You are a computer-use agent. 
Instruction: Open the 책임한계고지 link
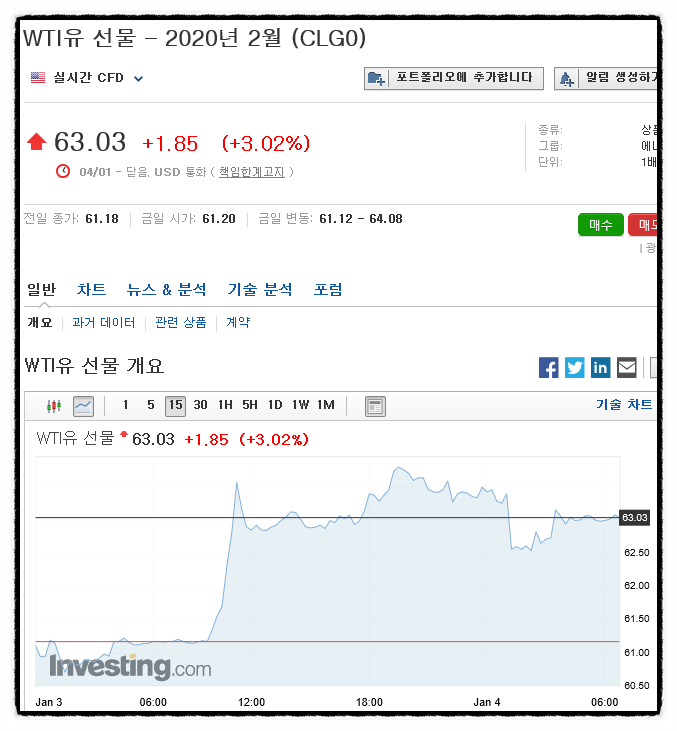[x=251, y=172]
